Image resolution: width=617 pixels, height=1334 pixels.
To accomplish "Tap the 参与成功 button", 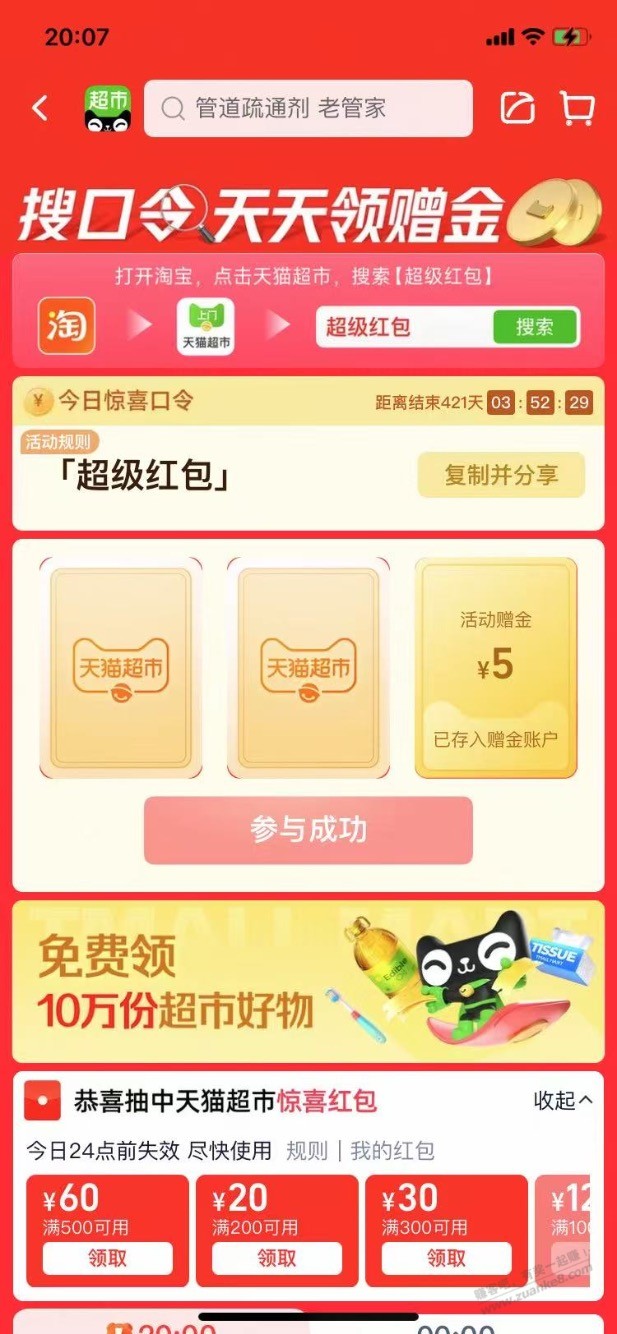I will (308, 830).
